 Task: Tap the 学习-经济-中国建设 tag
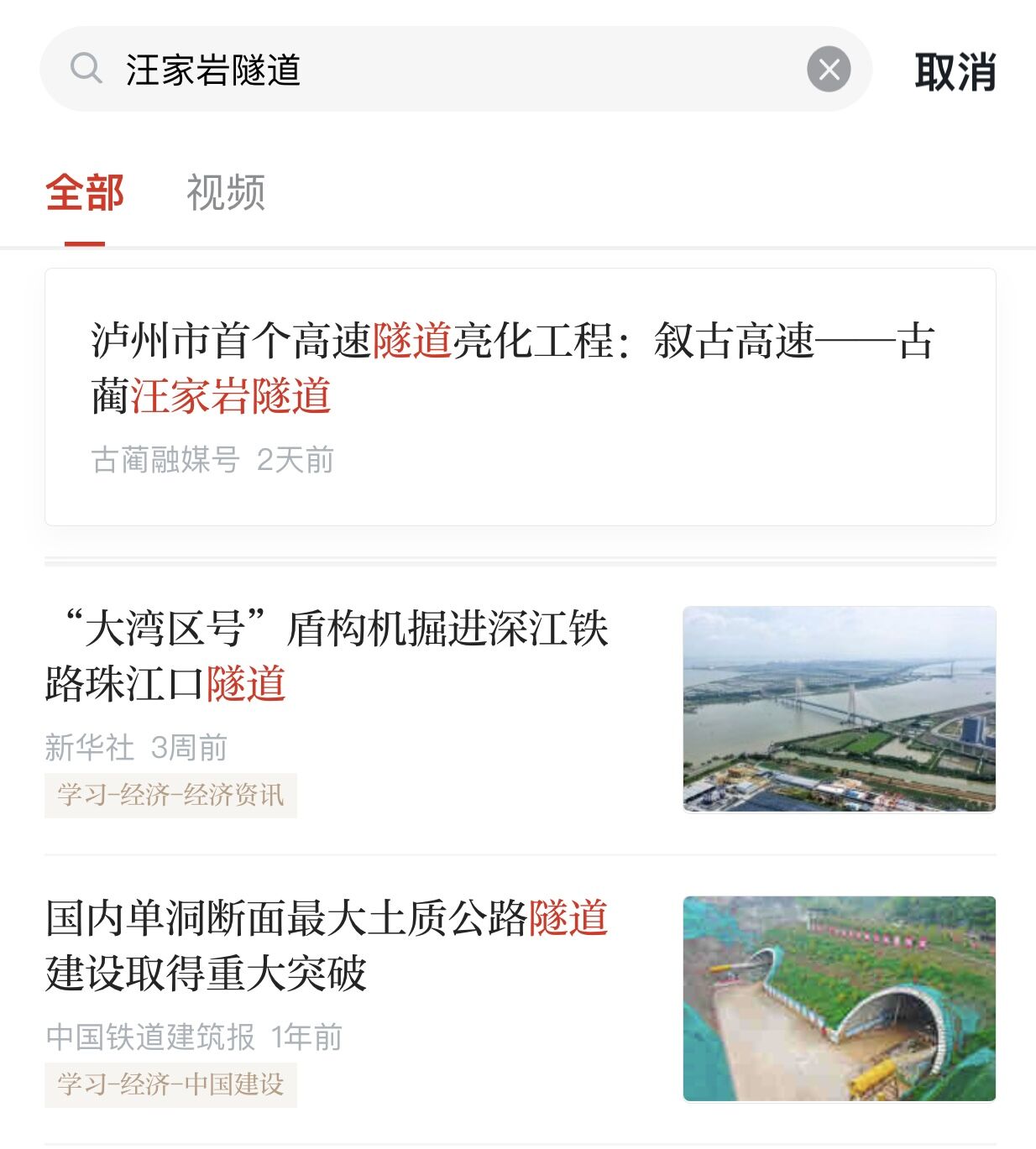(x=170, y=1084)
